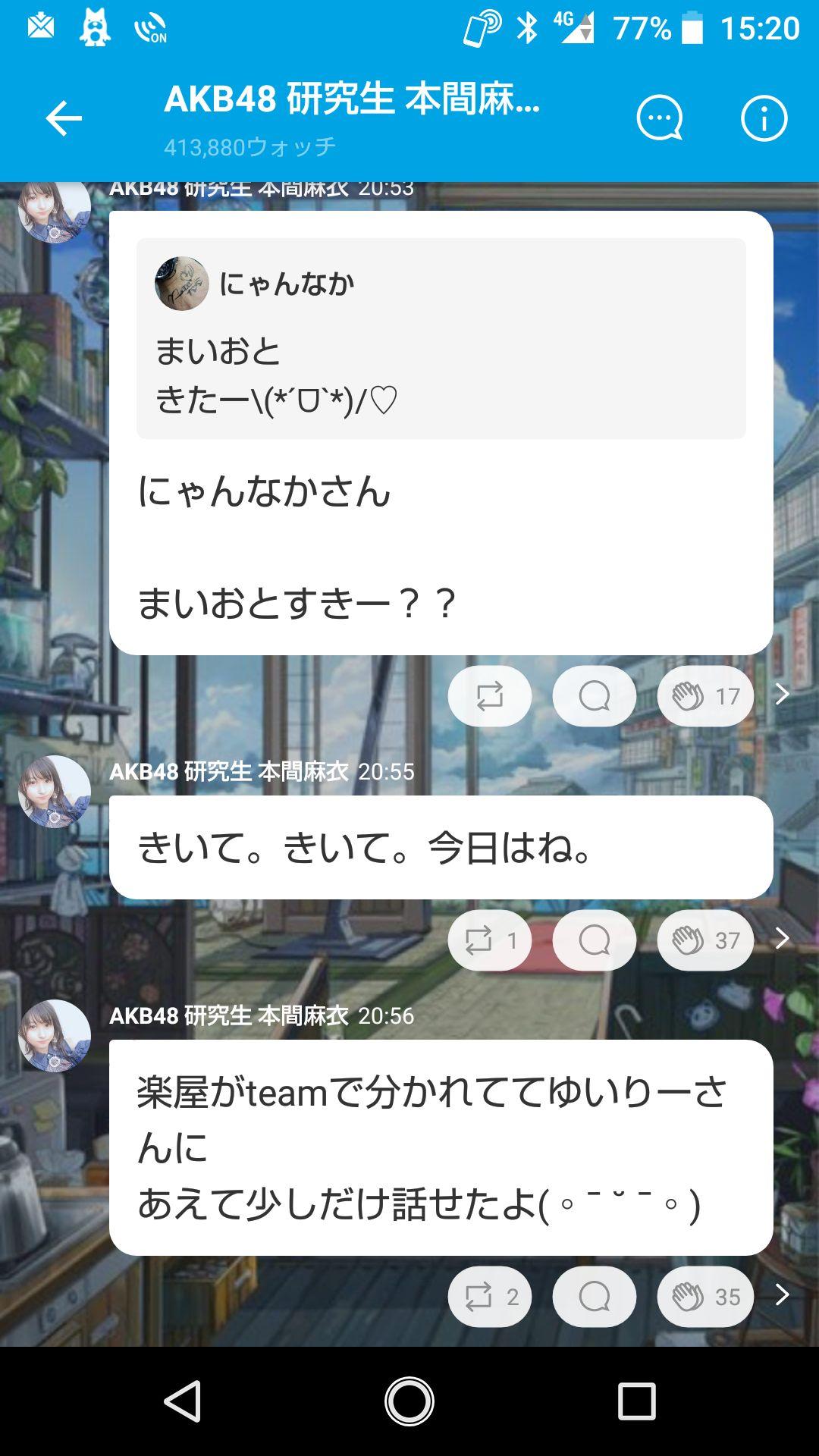Viewport: 819px width, 1456px height.
Task: Repost the まいおとすきー message
Action: 489,695
